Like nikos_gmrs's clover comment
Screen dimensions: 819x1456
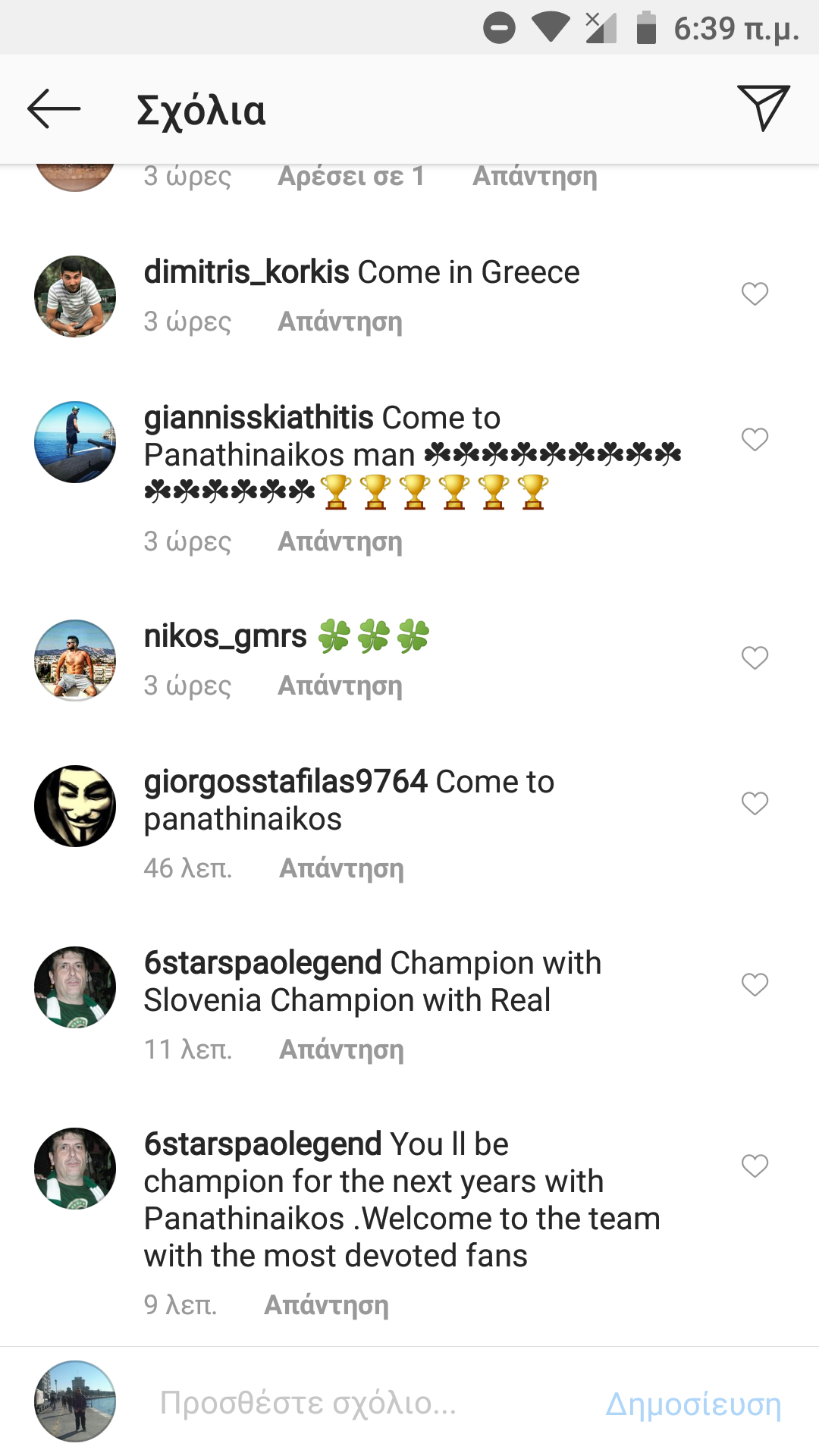coord(755,657)
